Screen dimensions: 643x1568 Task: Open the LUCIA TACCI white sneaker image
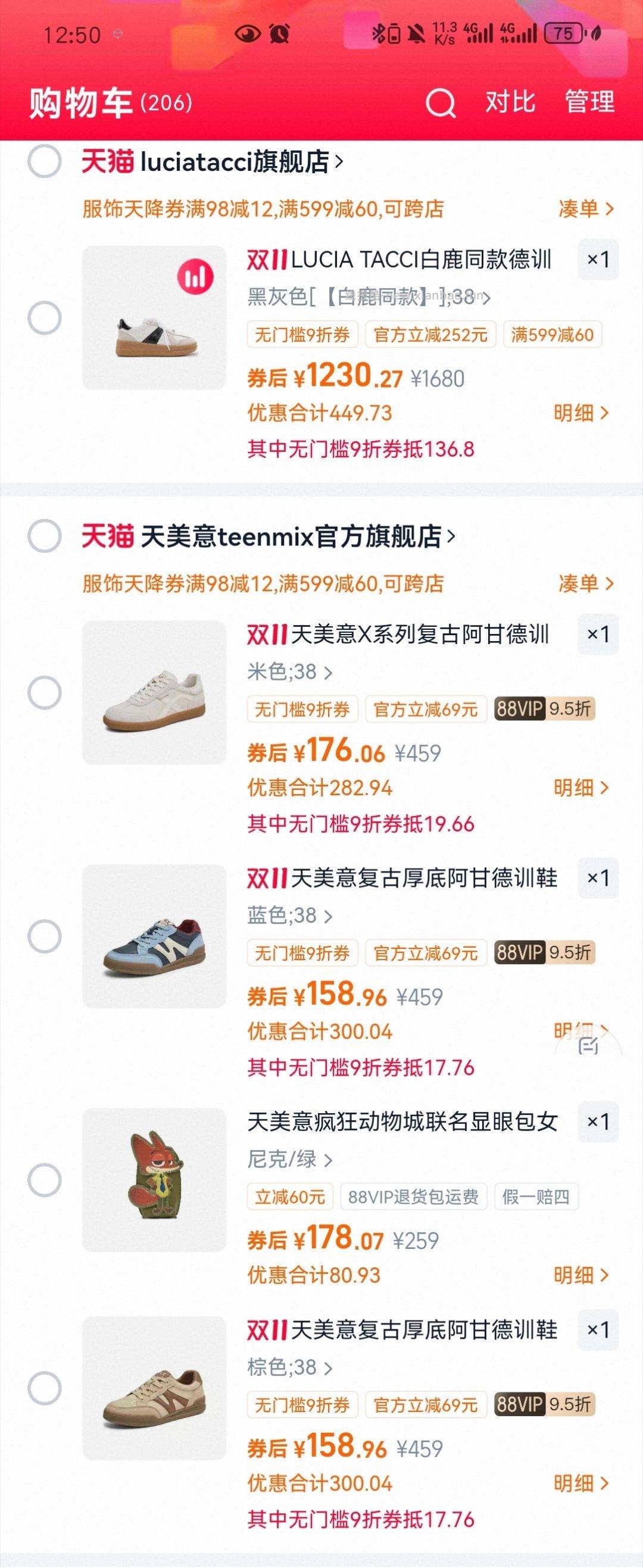[154, 318]
